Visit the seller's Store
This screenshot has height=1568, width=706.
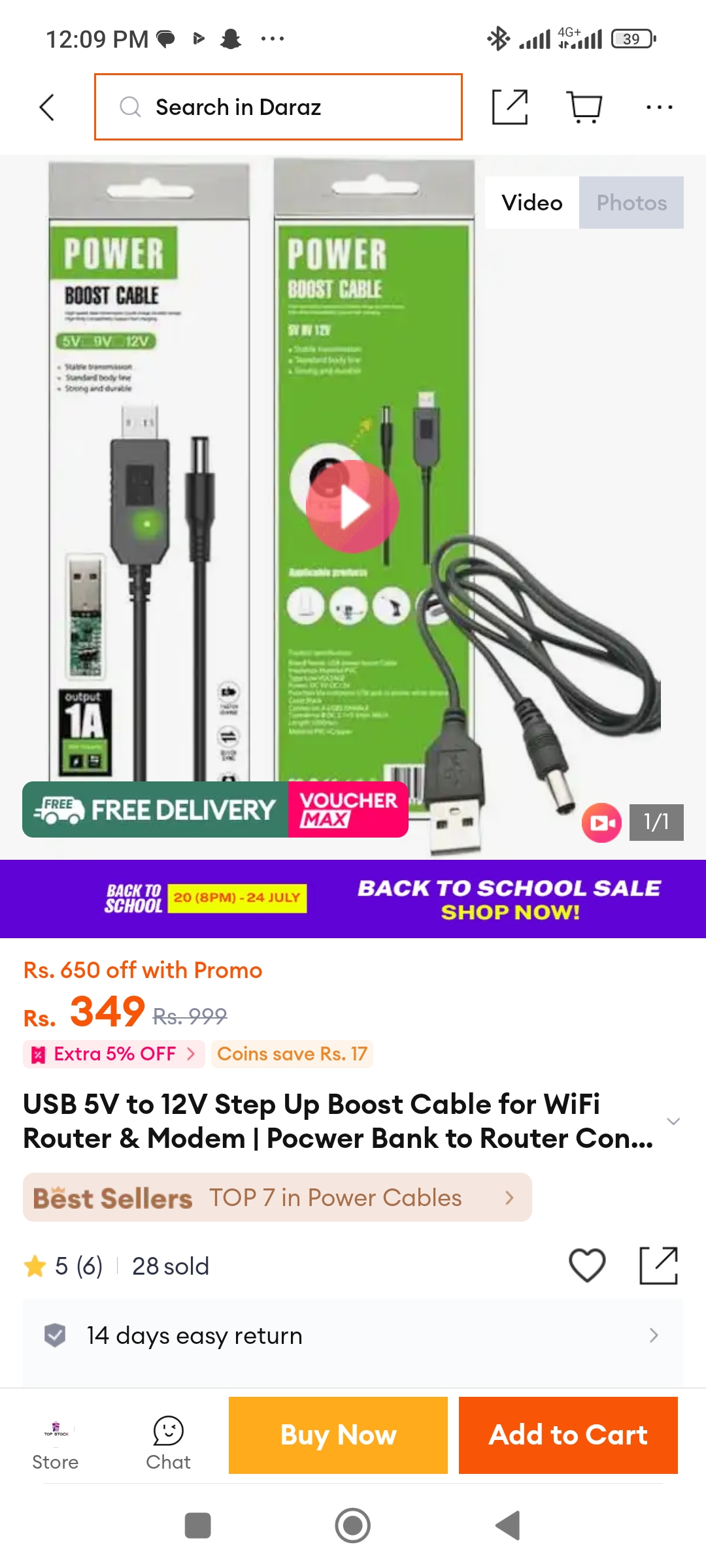click(x=56, y=1445)
